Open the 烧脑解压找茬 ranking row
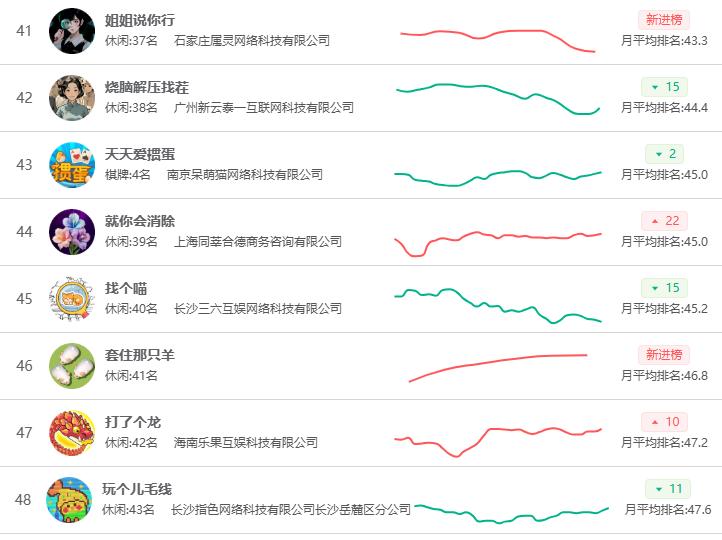This screenshot has height=540, width=722. point(146,87)
